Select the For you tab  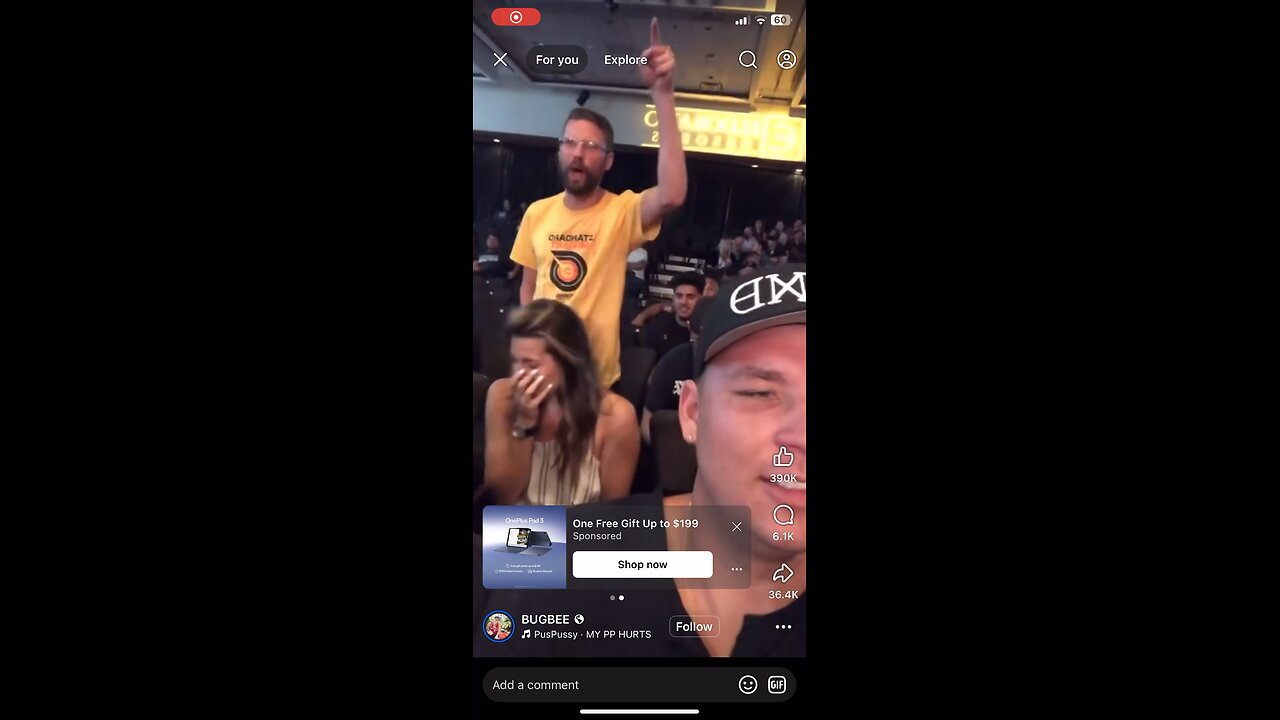tap(557, 60)
